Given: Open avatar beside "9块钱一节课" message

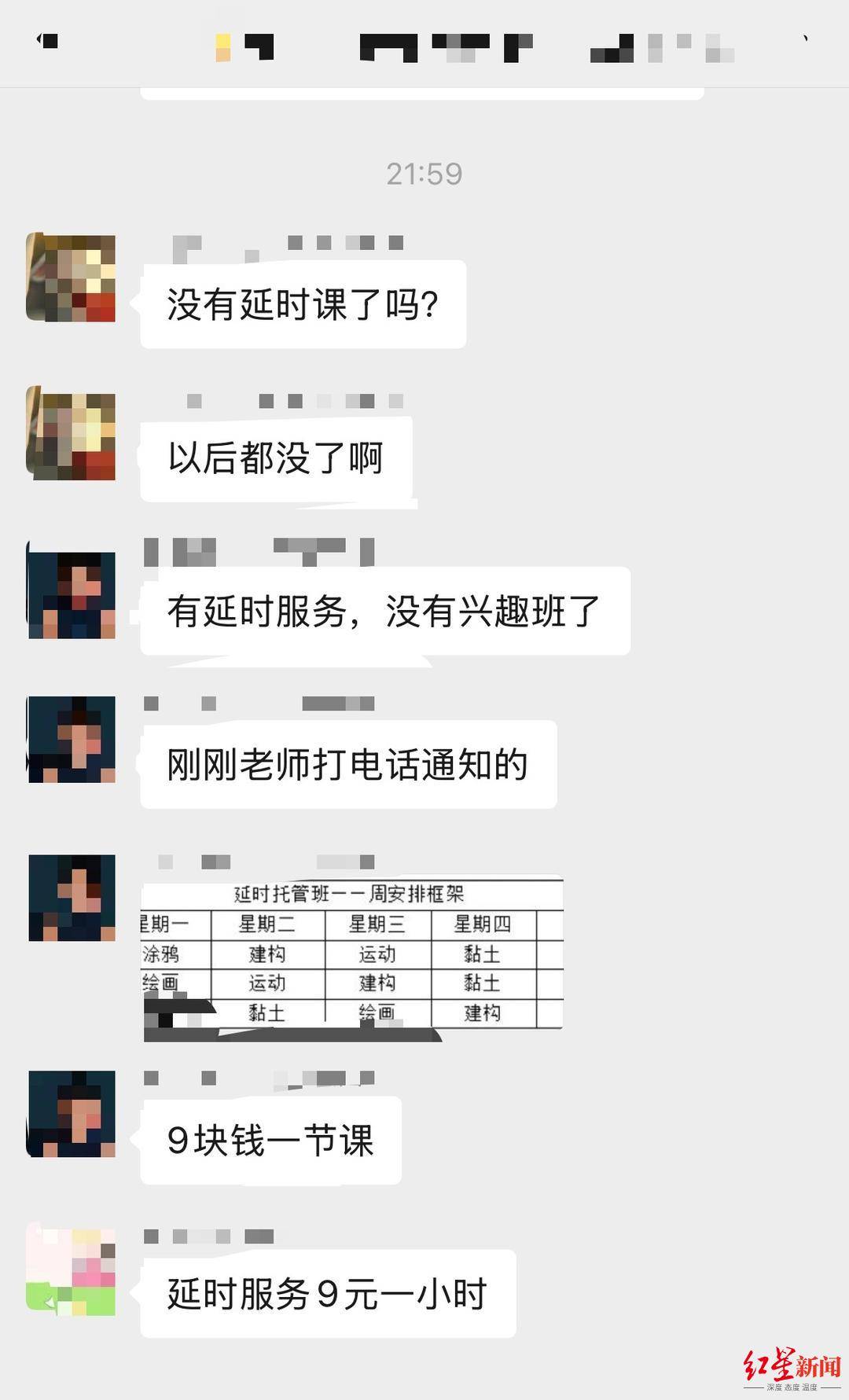Looking at the screenshot, I should pyautogui.click(x=72, y=1114).
